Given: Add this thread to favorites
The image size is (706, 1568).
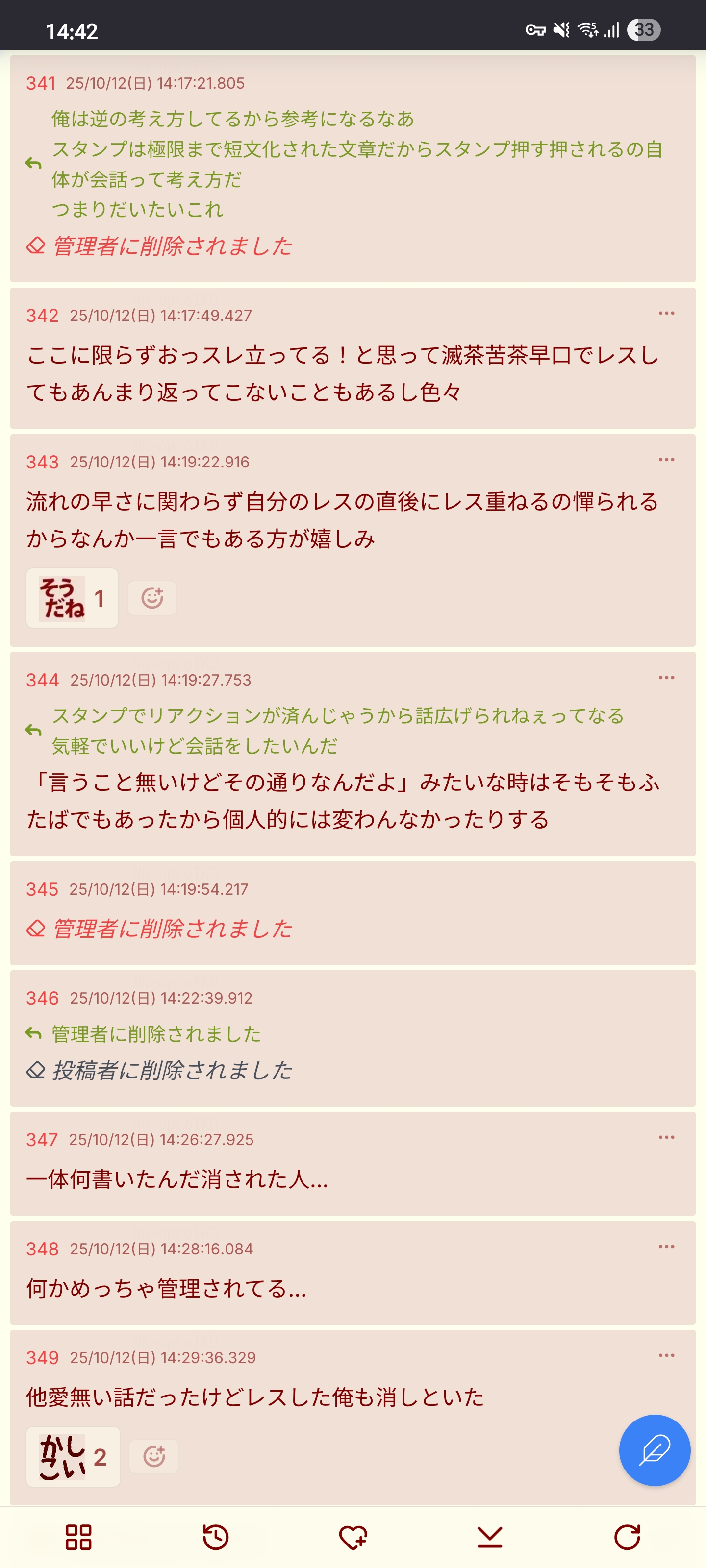Looking at the screenshot, I should pyautogui.click(x=353, y=1537).
